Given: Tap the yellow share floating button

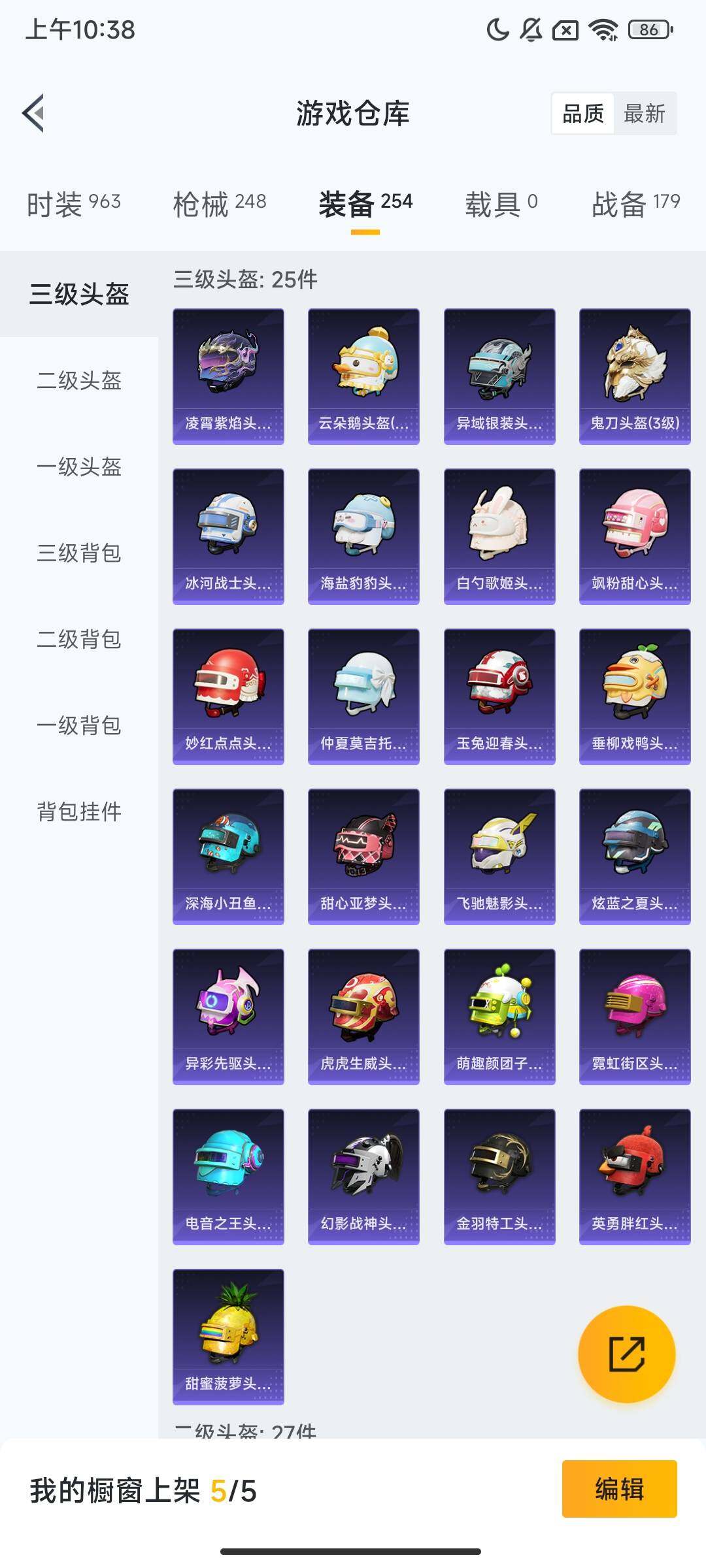Looking at the screenshot, I should [x=626, y=1354].
